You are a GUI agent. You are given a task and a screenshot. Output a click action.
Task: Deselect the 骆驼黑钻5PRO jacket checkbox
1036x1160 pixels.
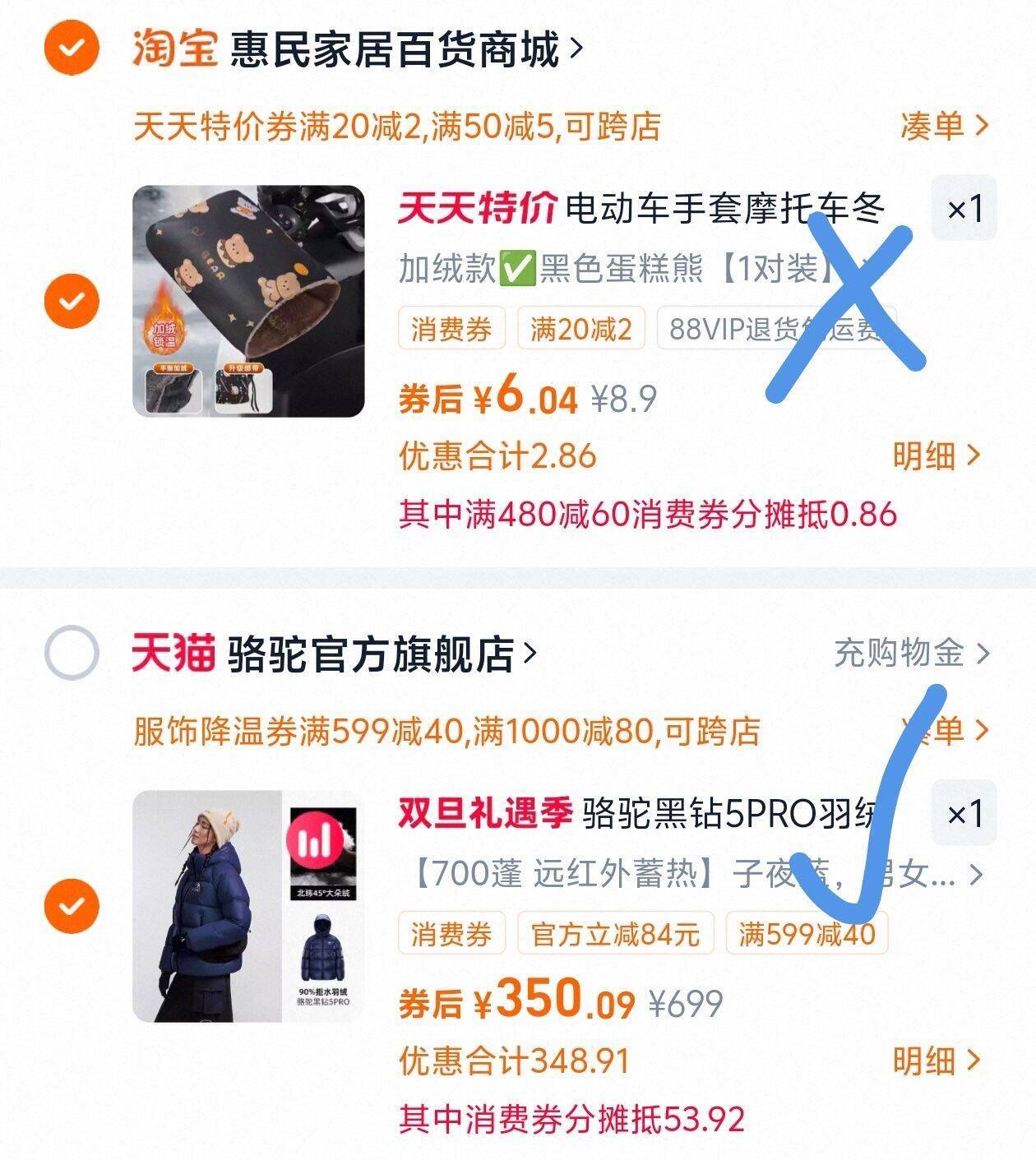(72, 906)
